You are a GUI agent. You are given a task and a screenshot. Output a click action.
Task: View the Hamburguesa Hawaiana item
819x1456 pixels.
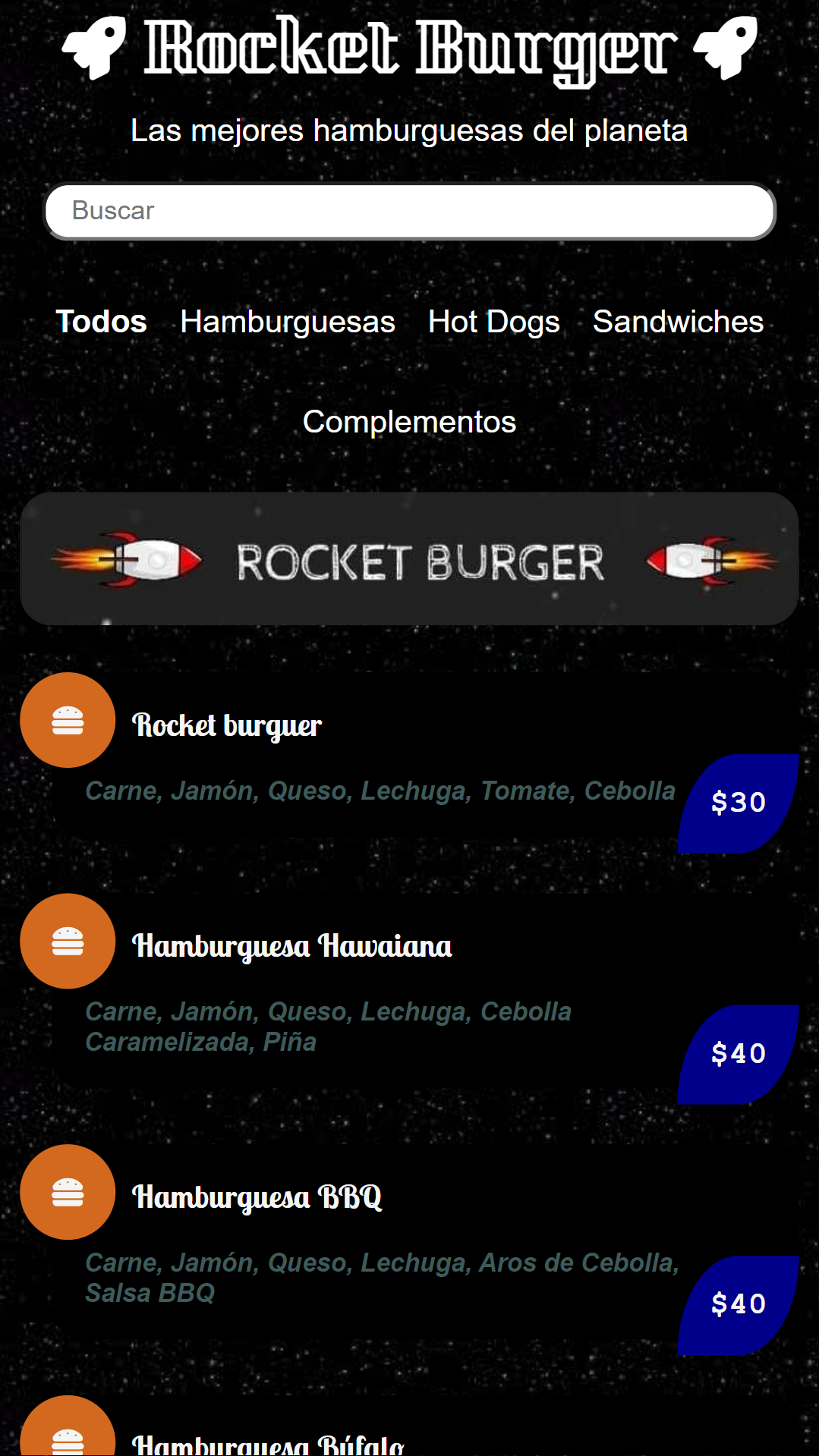292,946
